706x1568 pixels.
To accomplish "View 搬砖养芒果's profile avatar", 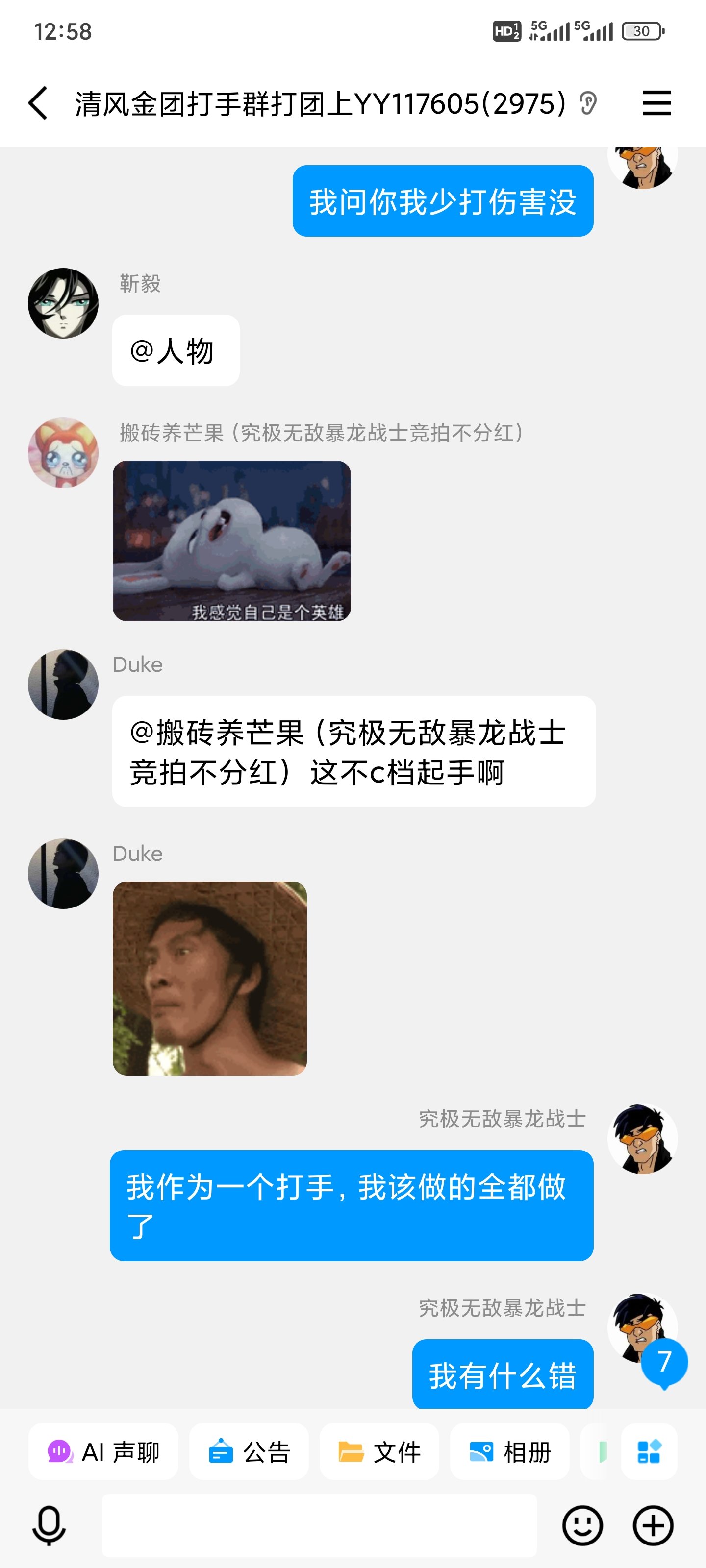I will pos(63,452).
